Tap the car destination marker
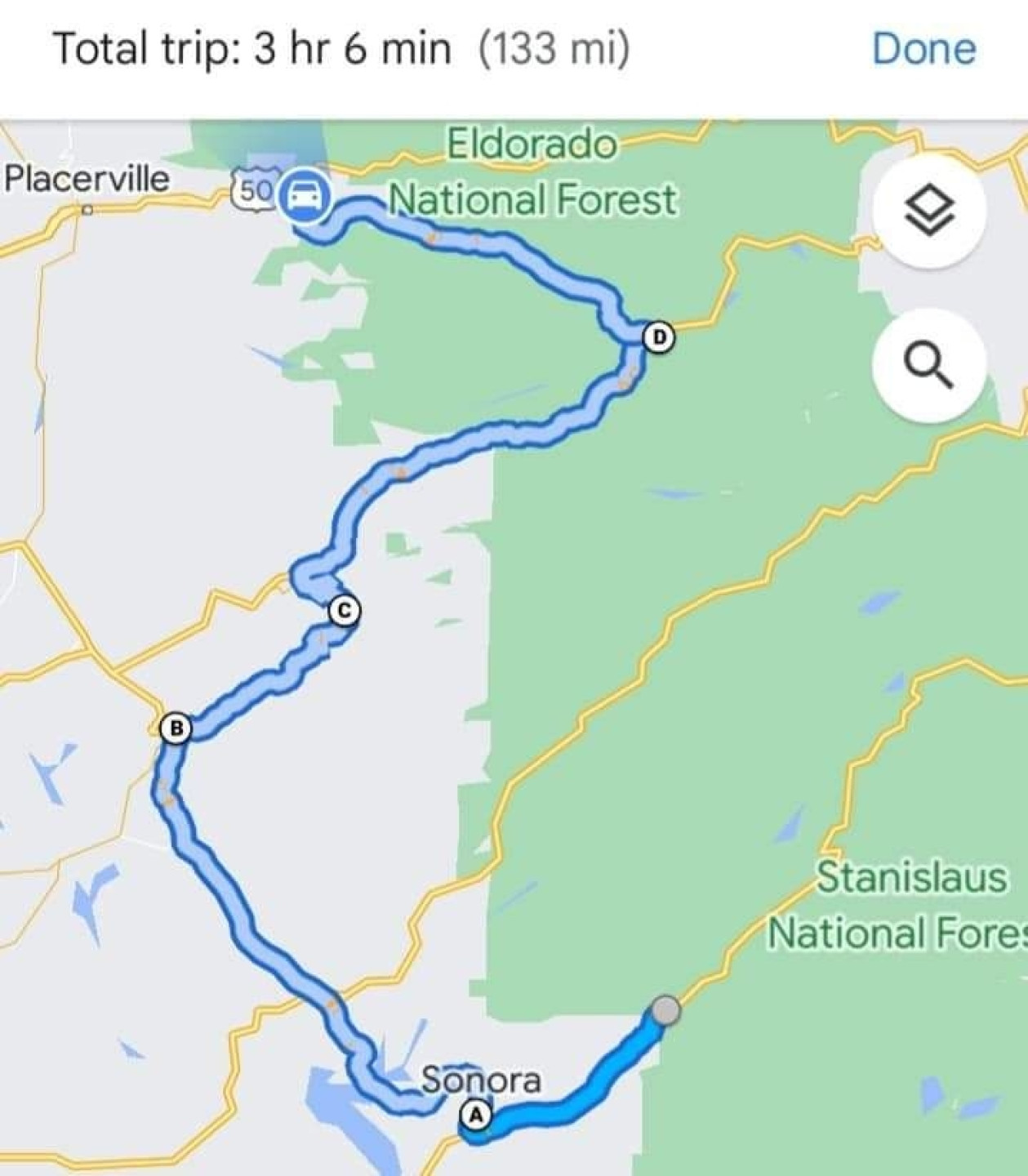 (x=305, y=197)
